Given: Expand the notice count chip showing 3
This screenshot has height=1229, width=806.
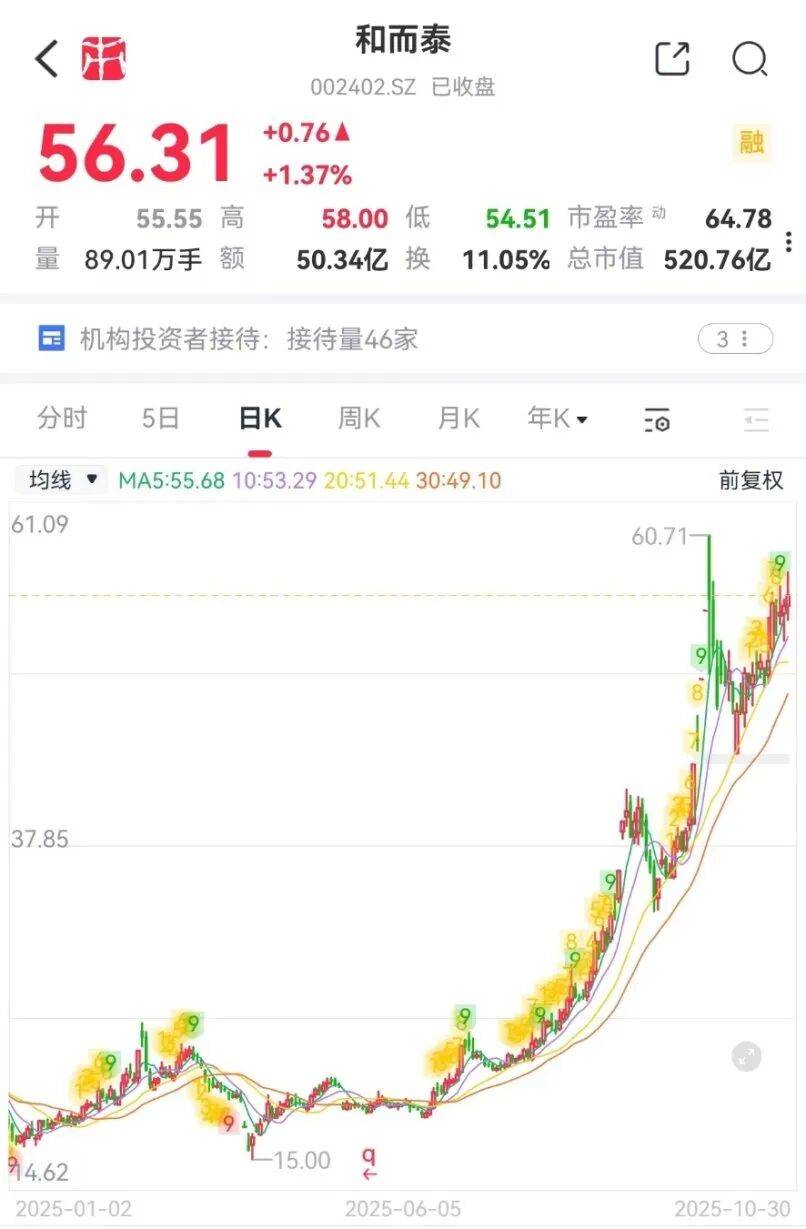Looking at the screenshot, I should 735,339.
